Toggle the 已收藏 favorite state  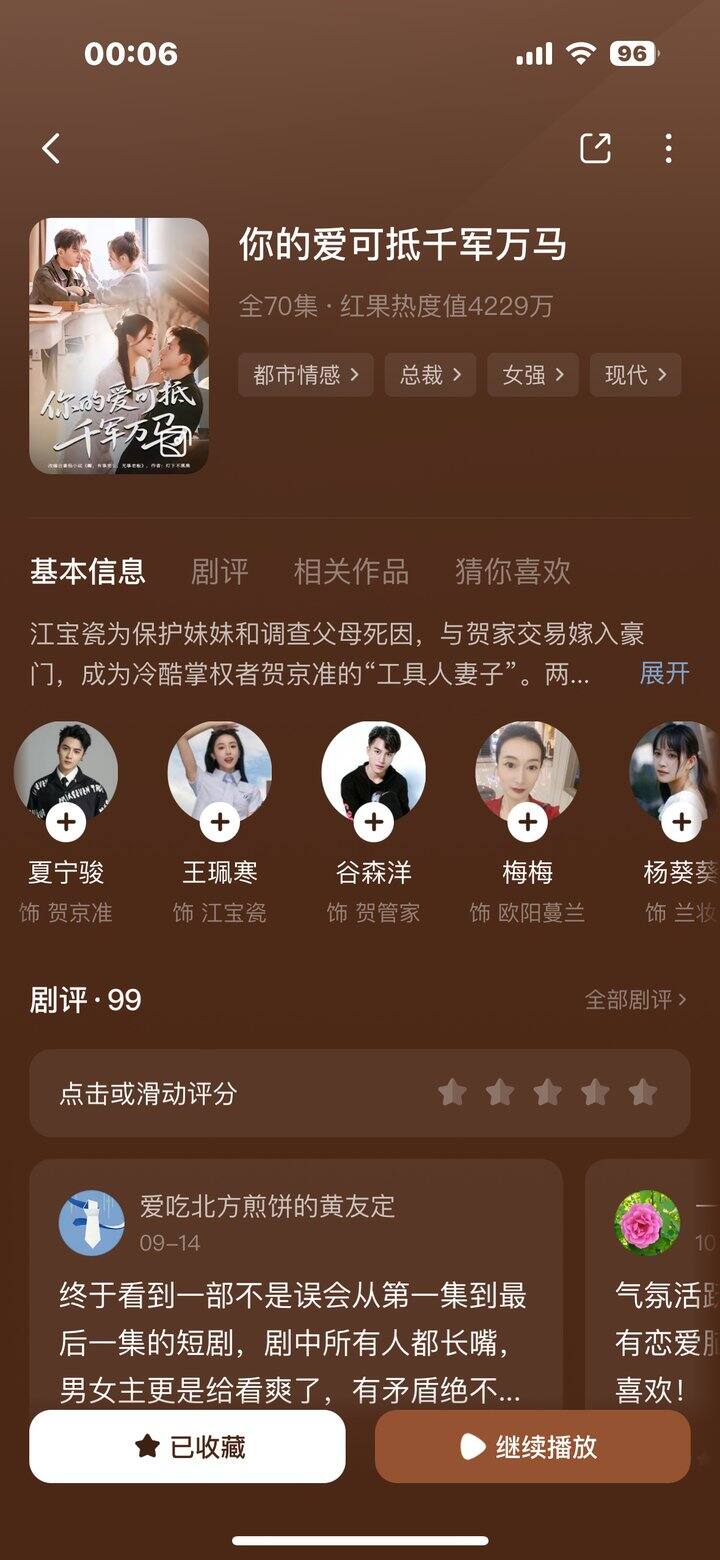[x=187, y=1446]
